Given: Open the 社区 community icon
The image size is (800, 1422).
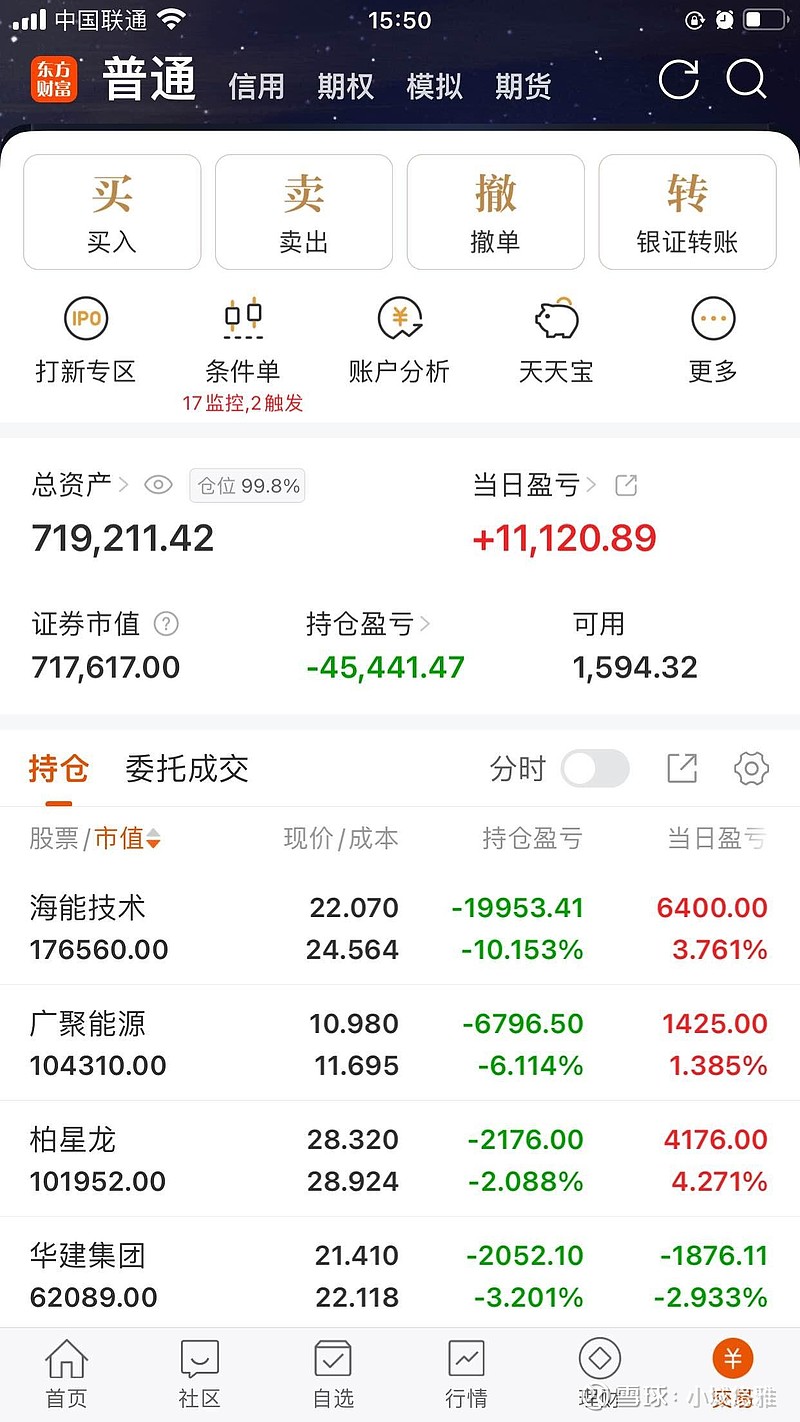Looking at the screenshot, I should coord(199,1370).
